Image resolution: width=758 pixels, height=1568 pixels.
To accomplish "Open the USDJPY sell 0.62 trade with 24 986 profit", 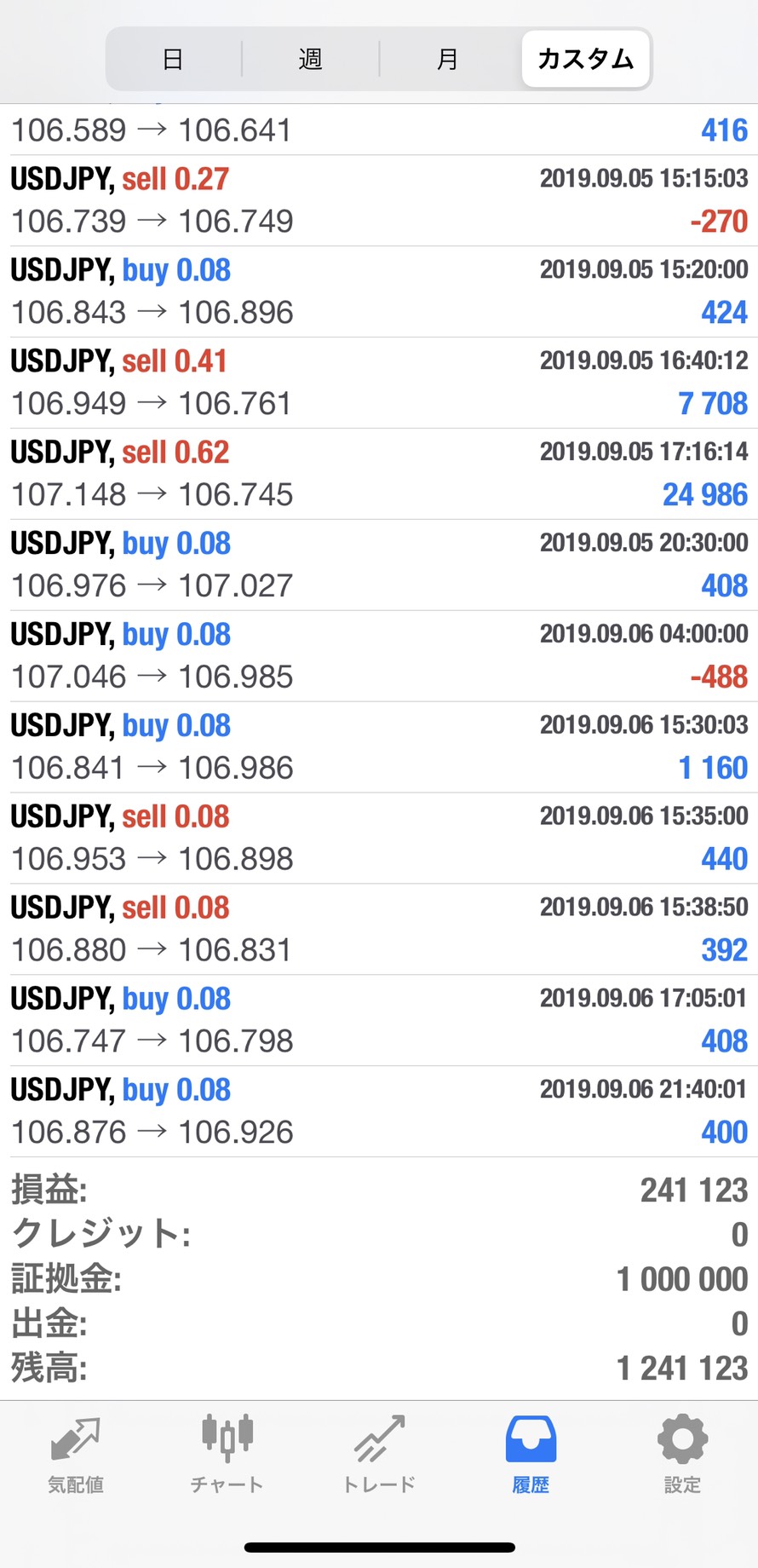I will pyautogui.click(x=379, y=474).
